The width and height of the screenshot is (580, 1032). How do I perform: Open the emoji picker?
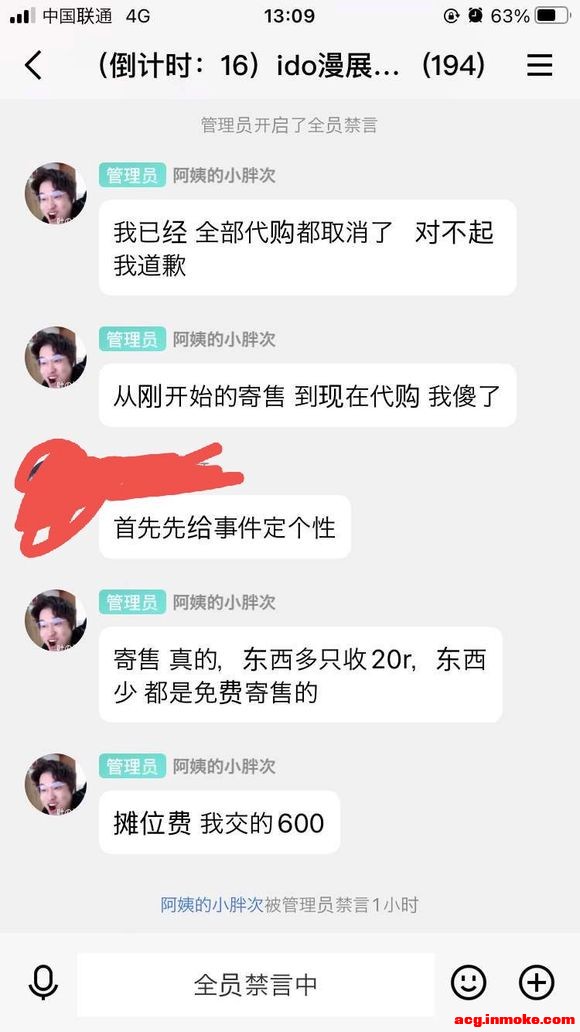pyautogui.click(x=468, y=983)
